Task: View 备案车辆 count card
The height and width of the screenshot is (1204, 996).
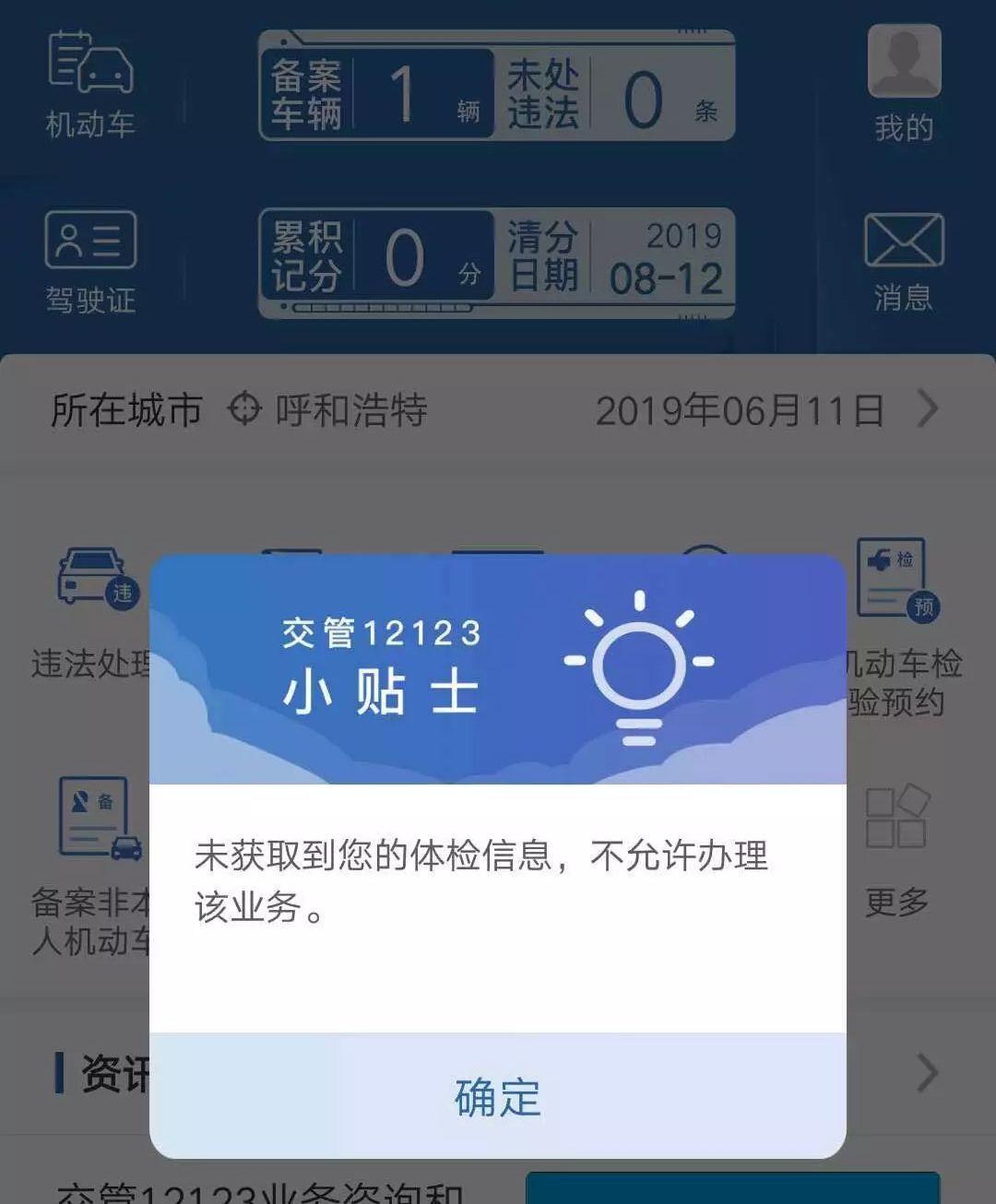Action: [x=376, y=94]
